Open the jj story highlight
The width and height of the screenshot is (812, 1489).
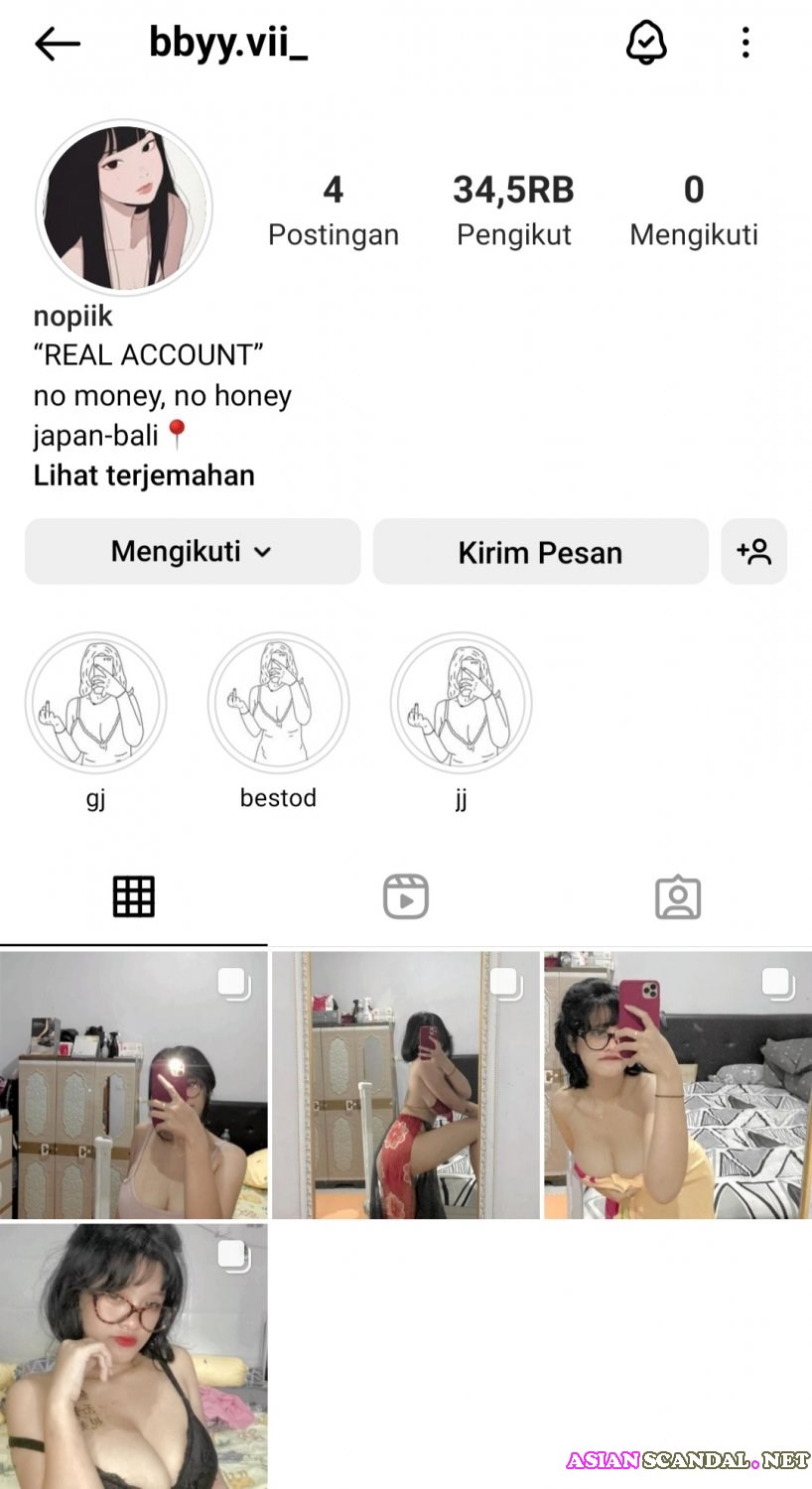(x=461, y=703)
